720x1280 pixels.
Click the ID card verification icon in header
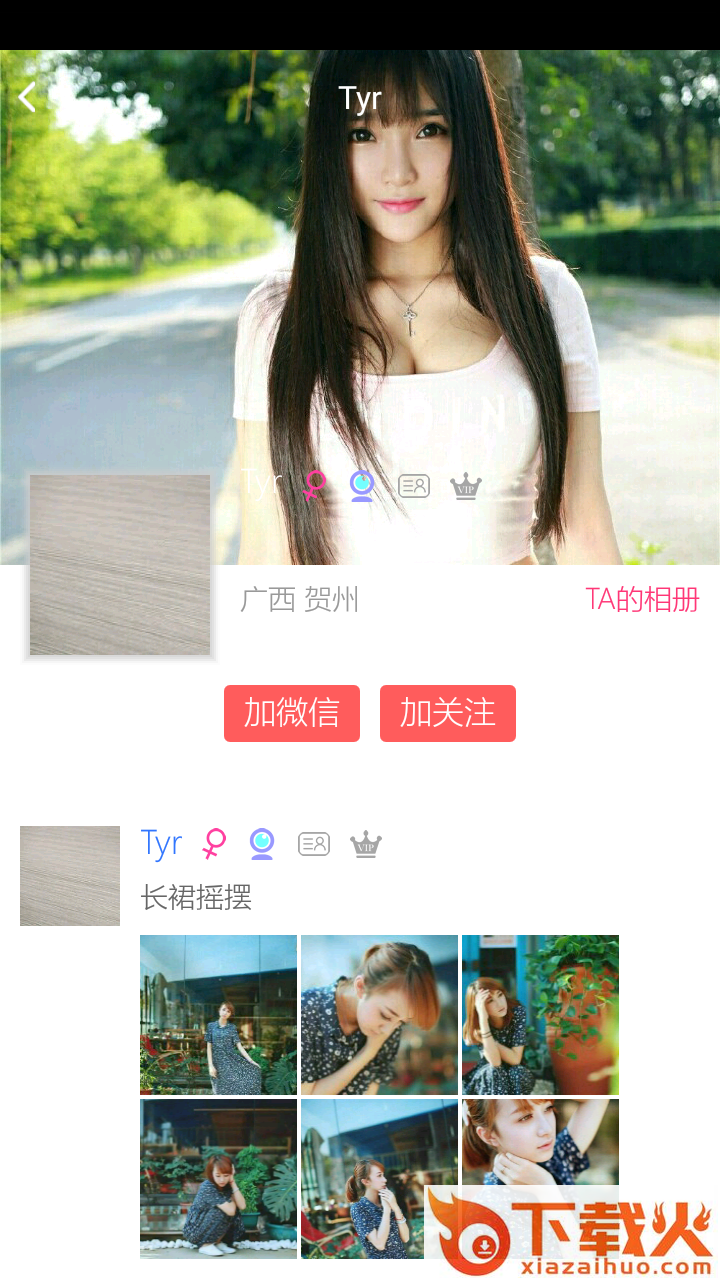tap(413, 485)
